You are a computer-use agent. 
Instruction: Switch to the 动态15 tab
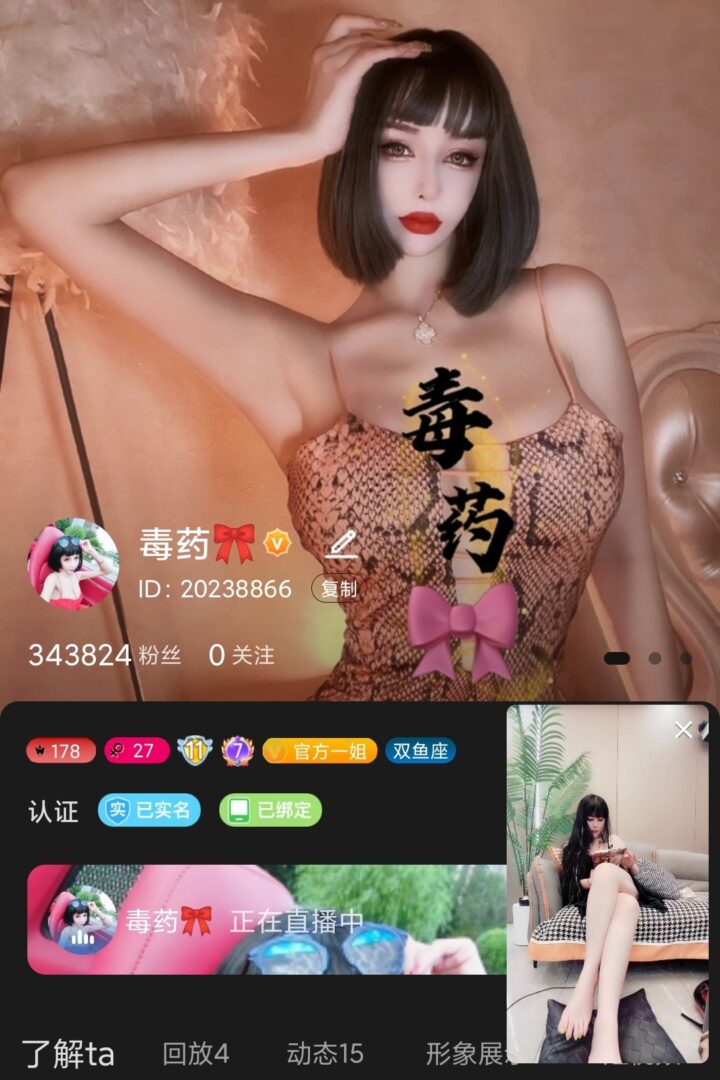point(325,1053)
